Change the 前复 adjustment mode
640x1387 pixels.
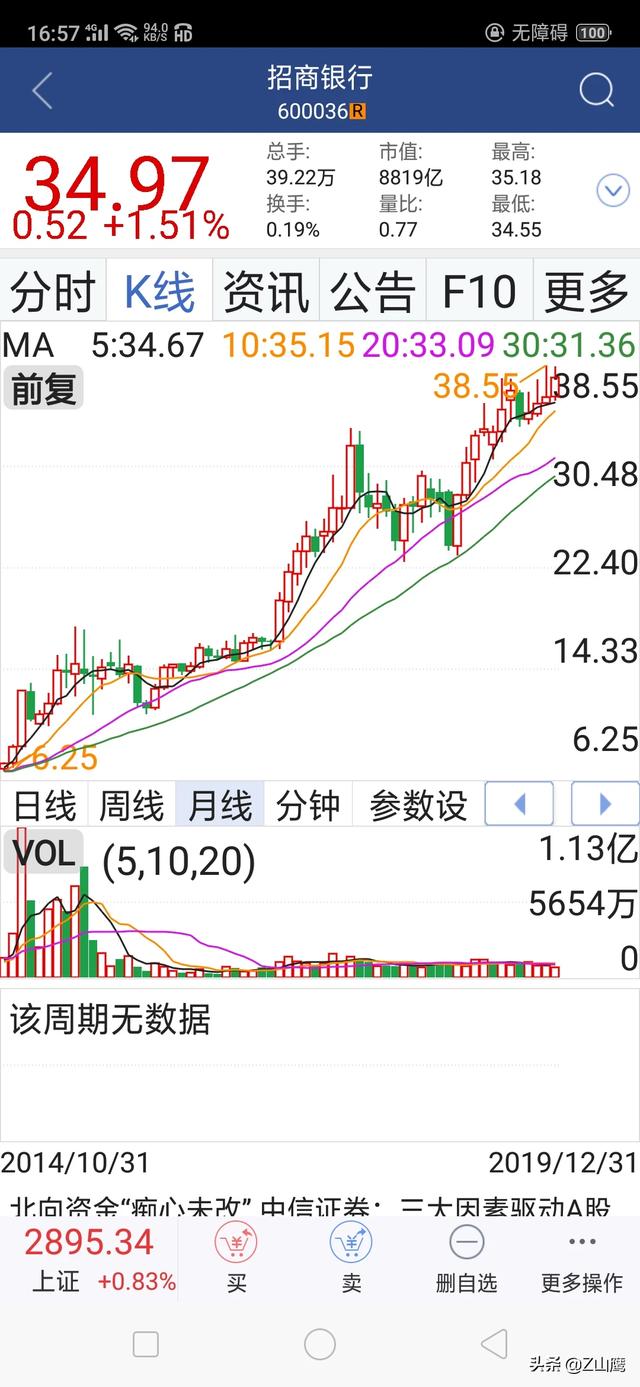[x=43, y=388]
